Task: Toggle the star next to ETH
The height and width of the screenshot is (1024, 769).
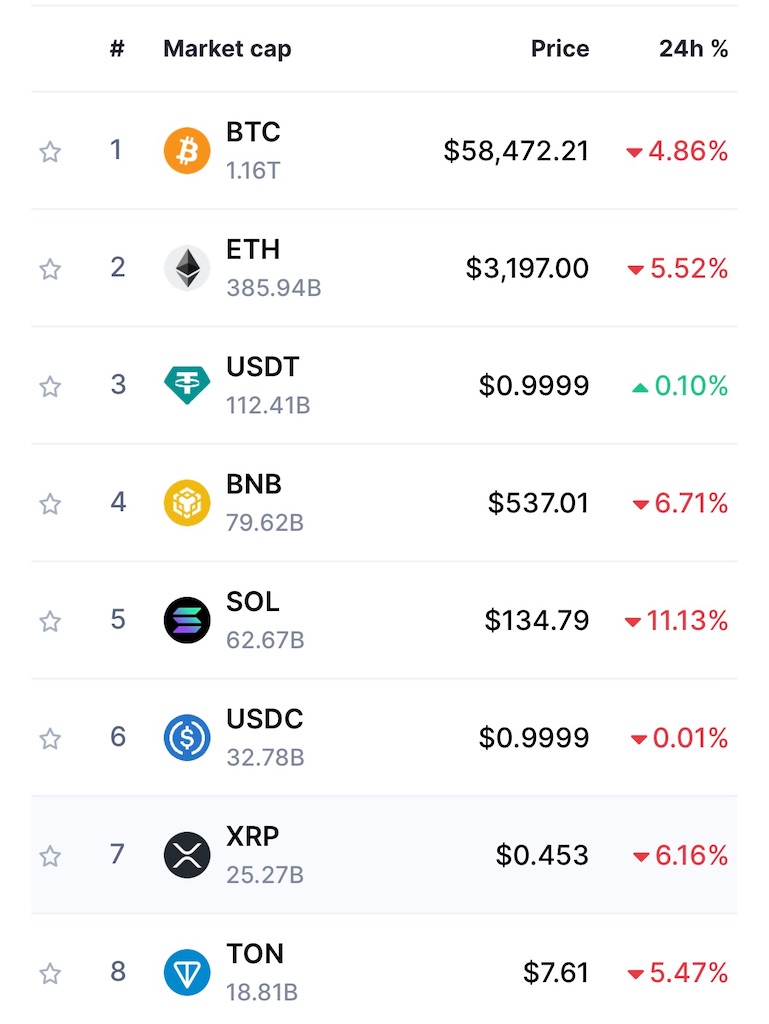Action: tap(49, 268)
